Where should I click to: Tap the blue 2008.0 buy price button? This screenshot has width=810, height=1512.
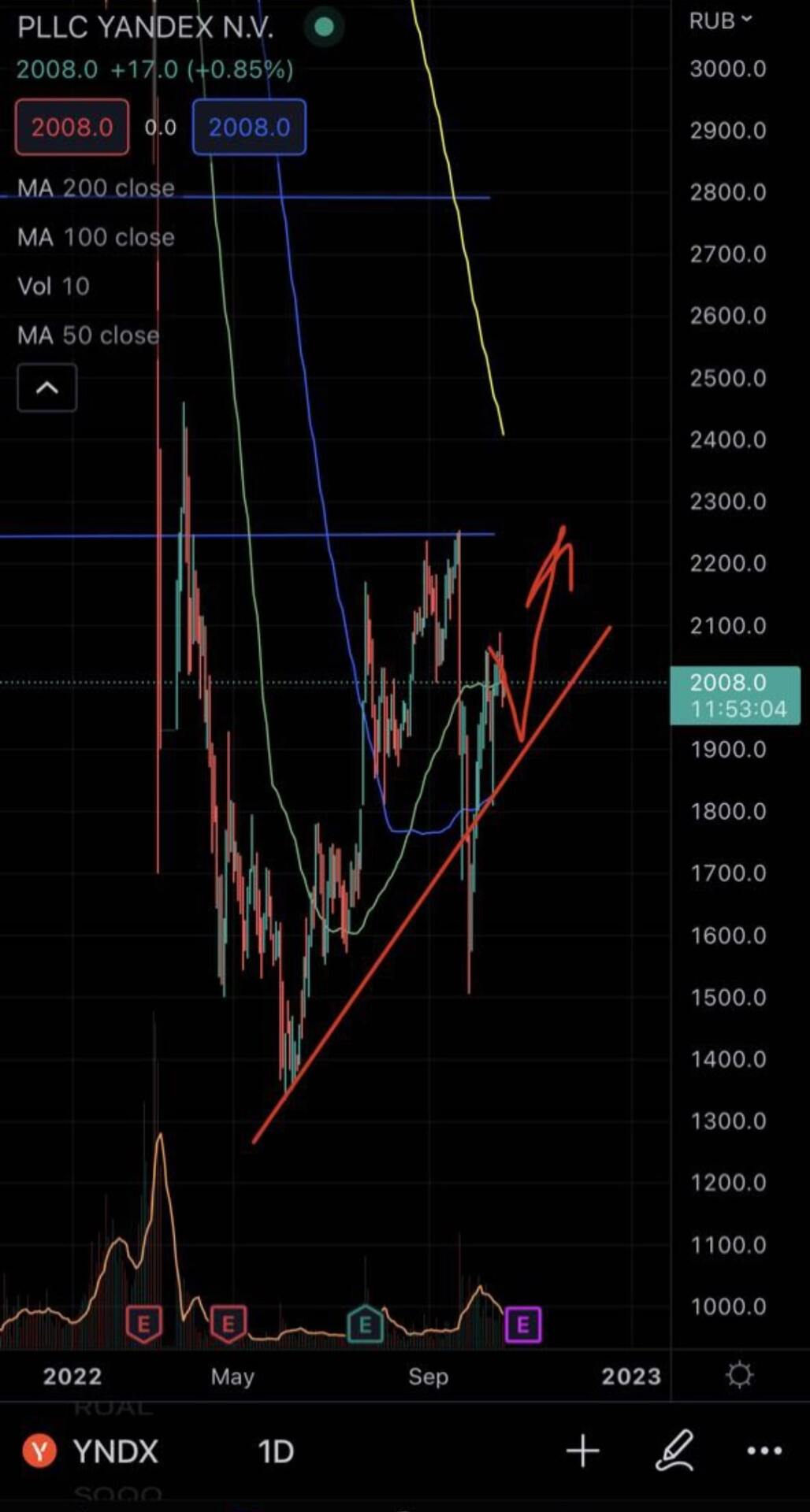click(249, 127)
